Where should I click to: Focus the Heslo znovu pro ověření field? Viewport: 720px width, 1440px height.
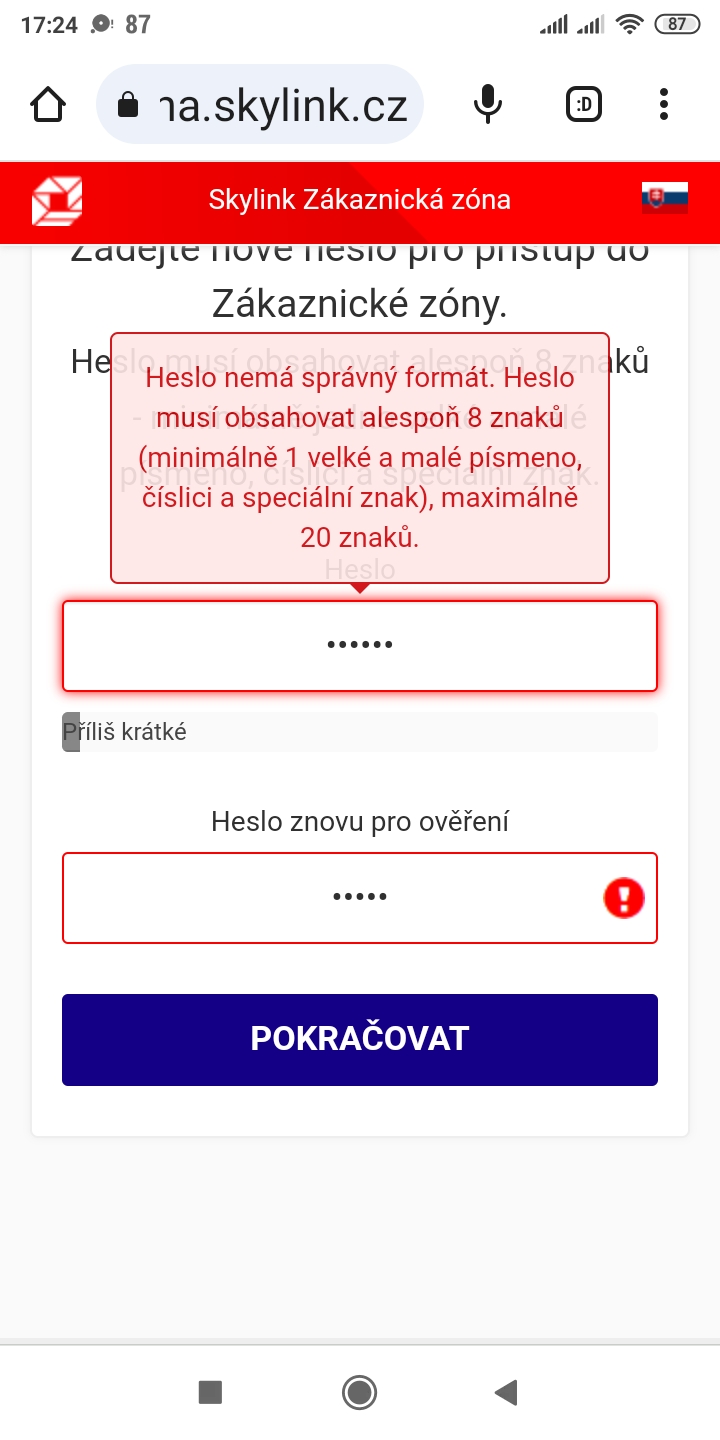[x=330, y=898]
